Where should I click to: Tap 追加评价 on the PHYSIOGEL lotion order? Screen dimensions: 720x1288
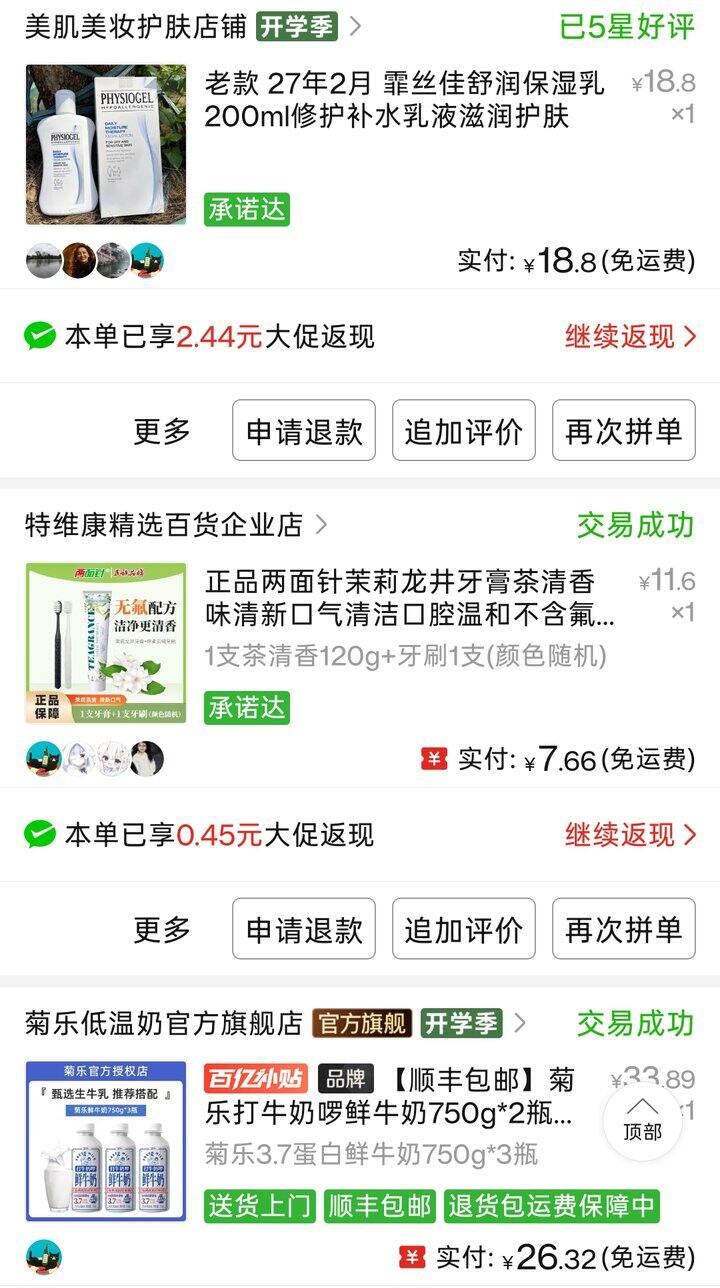tap(464, 431)
